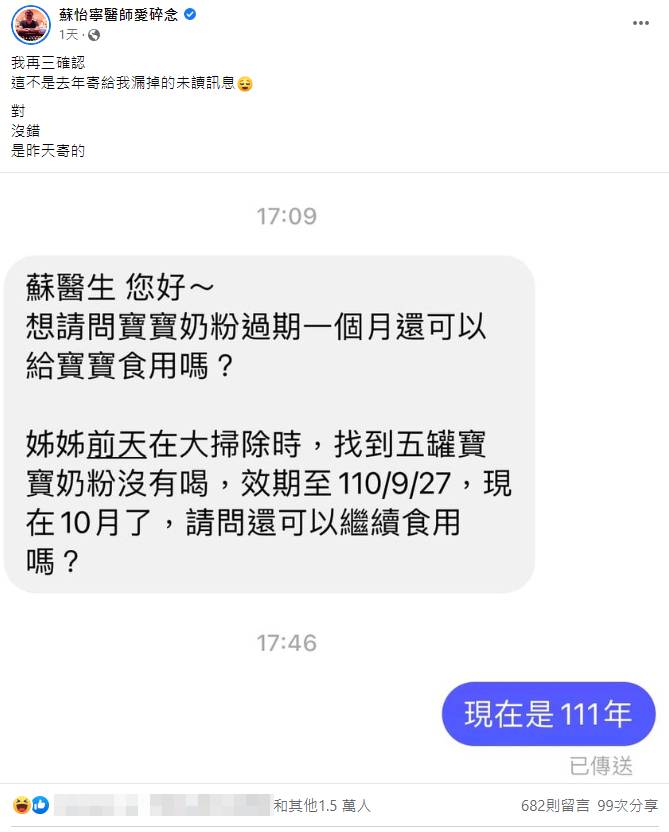This screenshot has width=669, height=832.
Task: See who reacted to this post
Action: pyautogui.click(x=322, y=805)
